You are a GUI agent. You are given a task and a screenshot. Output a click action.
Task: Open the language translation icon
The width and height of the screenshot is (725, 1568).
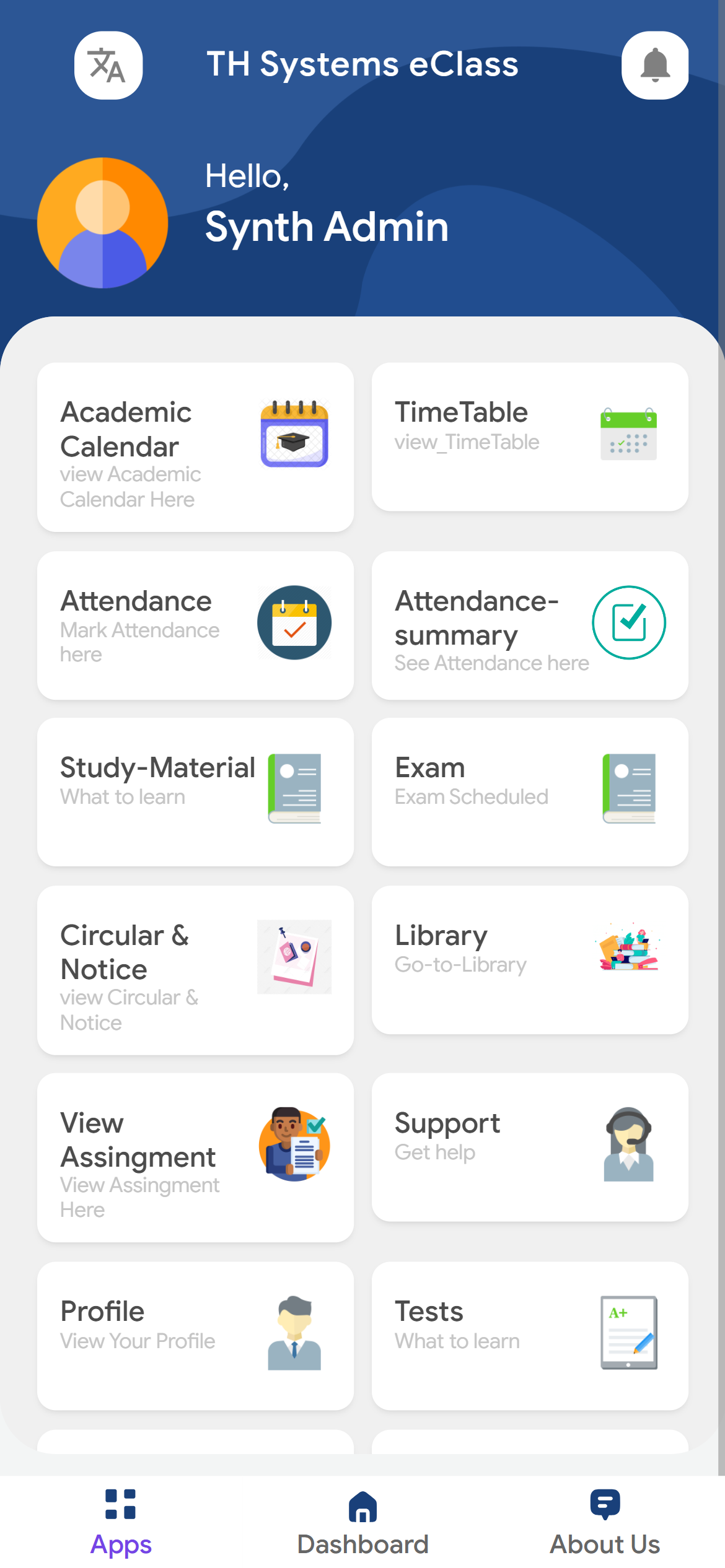[108, 66]
